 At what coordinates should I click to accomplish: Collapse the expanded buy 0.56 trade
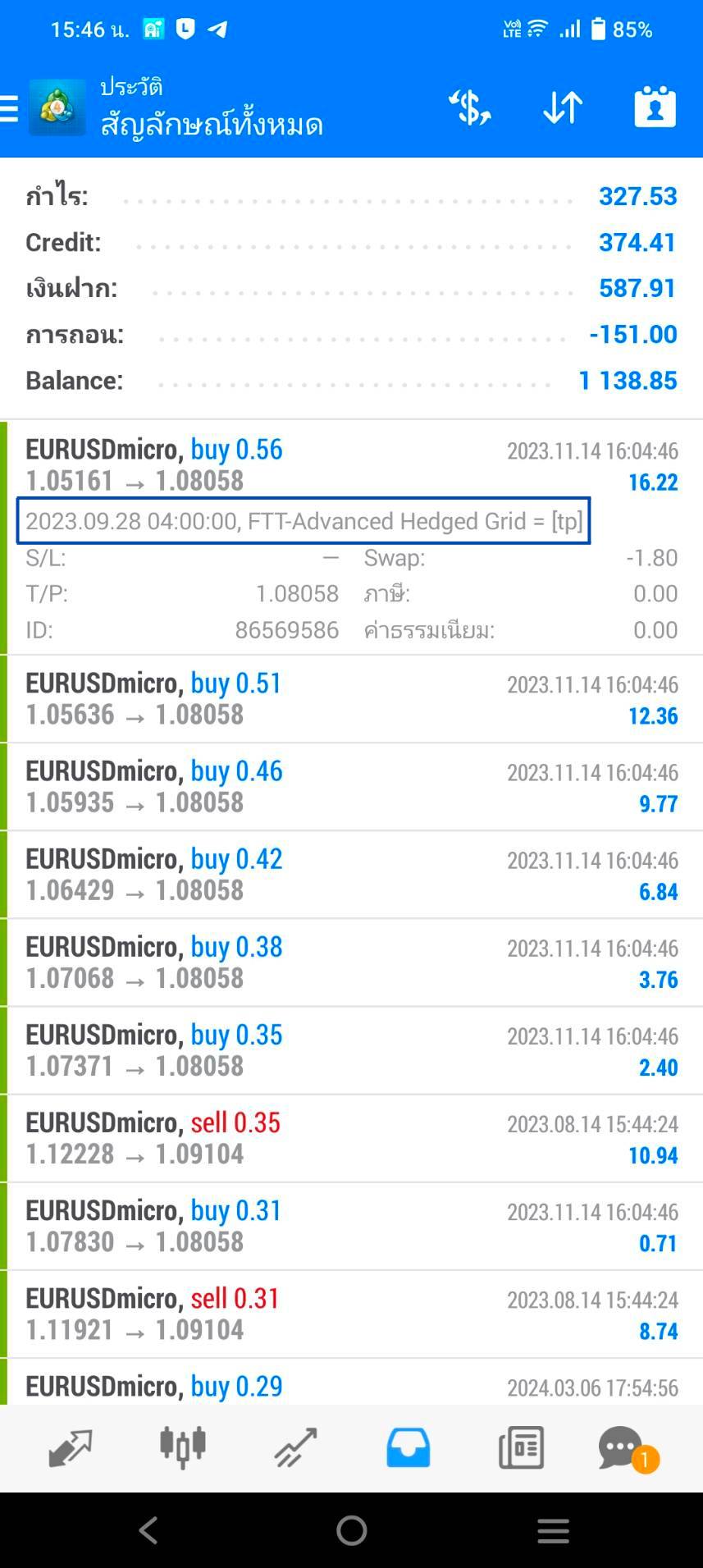pos(351,465)
